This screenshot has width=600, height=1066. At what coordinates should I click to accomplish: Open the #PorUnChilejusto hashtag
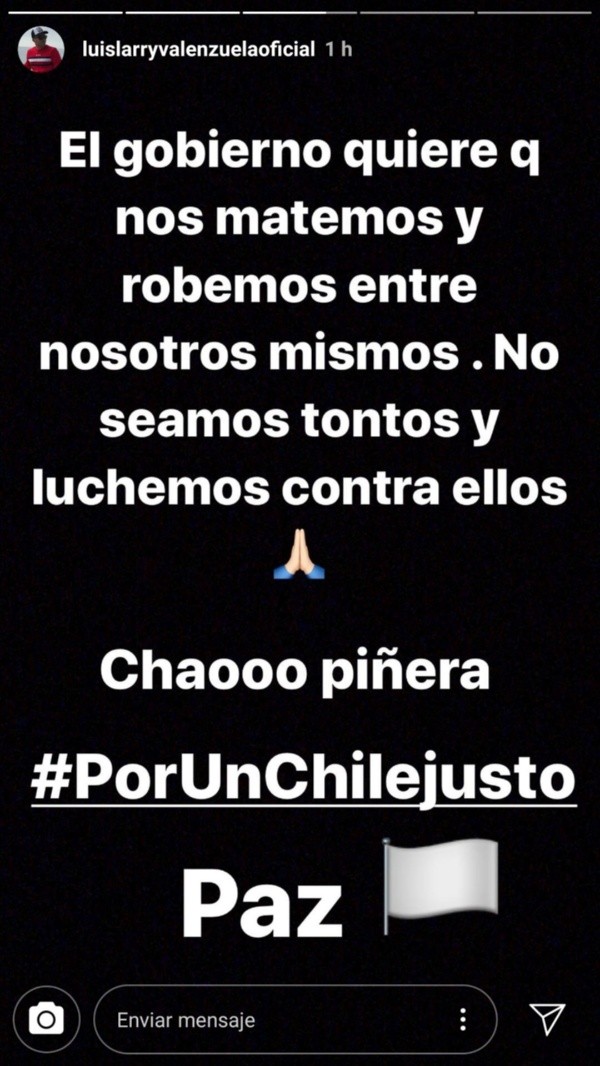click(303, 779)
